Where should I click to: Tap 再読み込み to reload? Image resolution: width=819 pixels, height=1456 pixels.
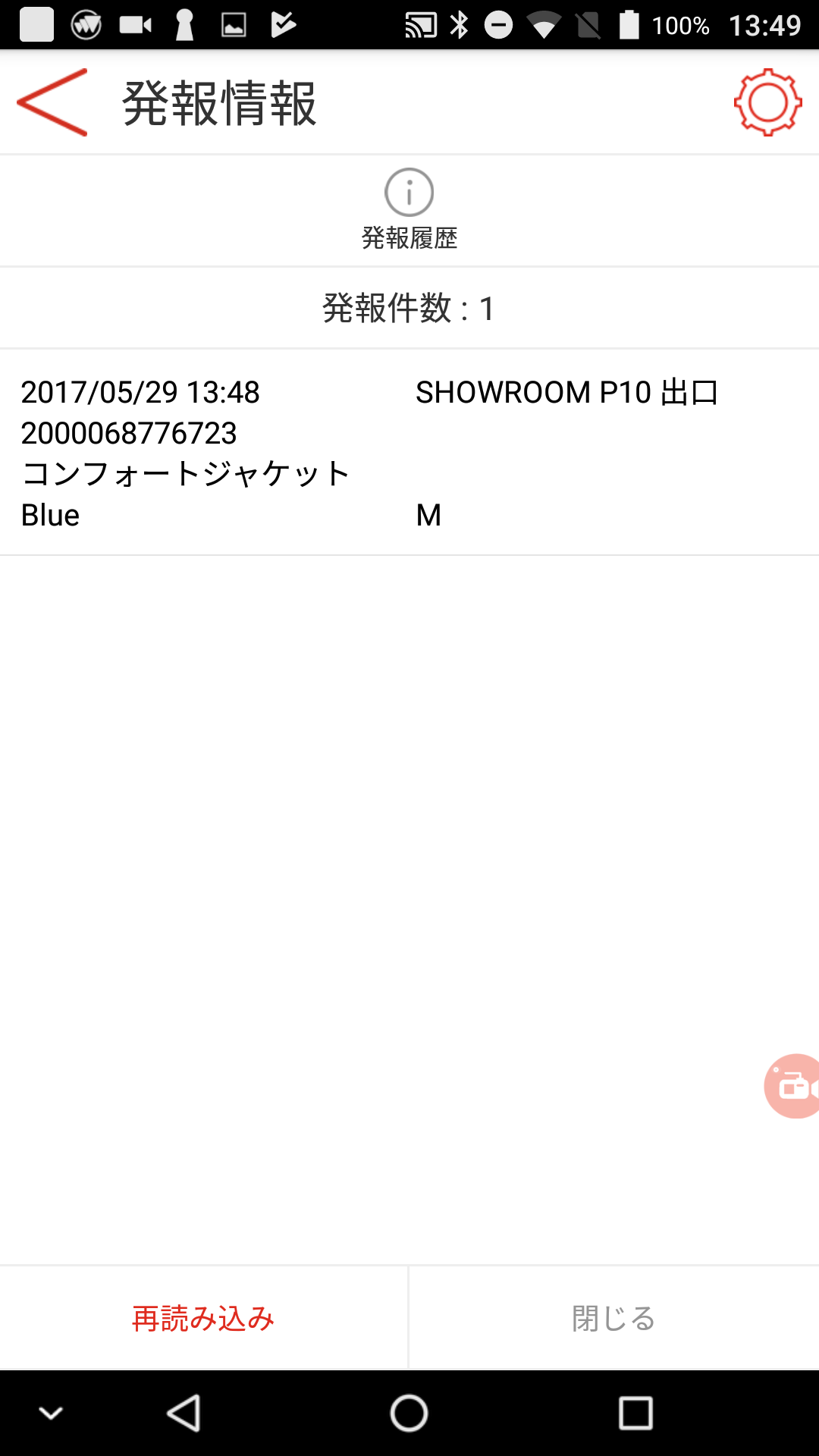(x=203, y=1318)
